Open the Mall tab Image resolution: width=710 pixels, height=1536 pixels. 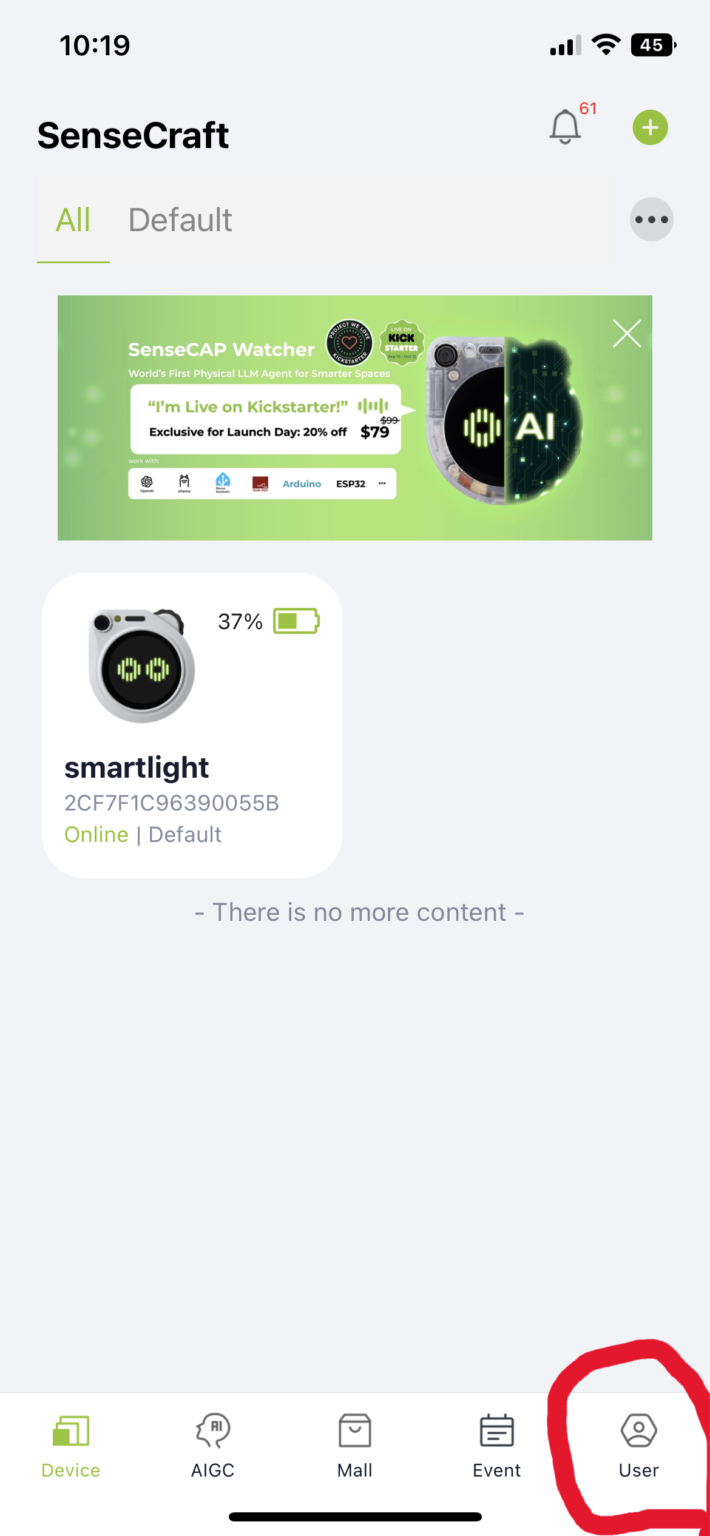click(354, 1446)
